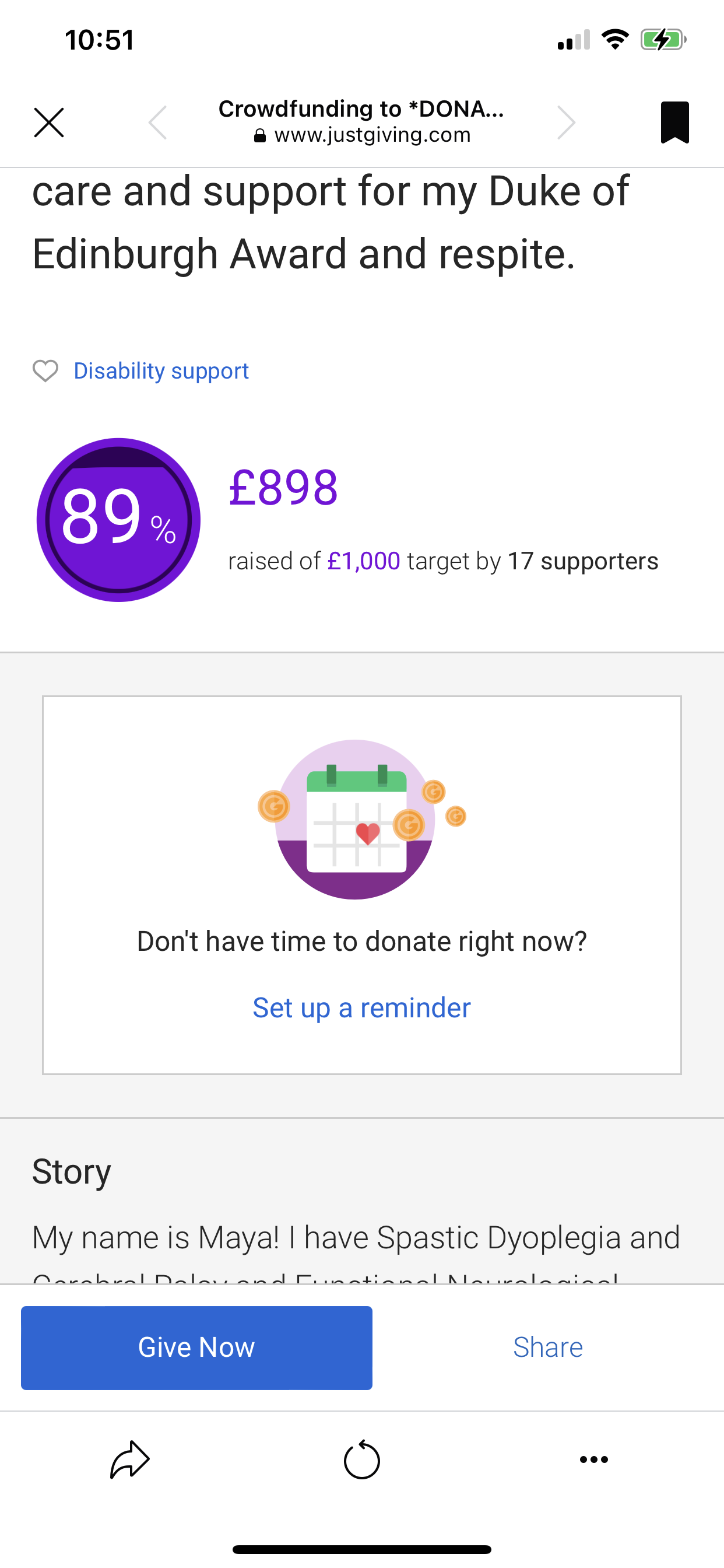The width and height of the screenshot is (724, 1568).
Task: Reload the page
Action: tap(361, 1459)
